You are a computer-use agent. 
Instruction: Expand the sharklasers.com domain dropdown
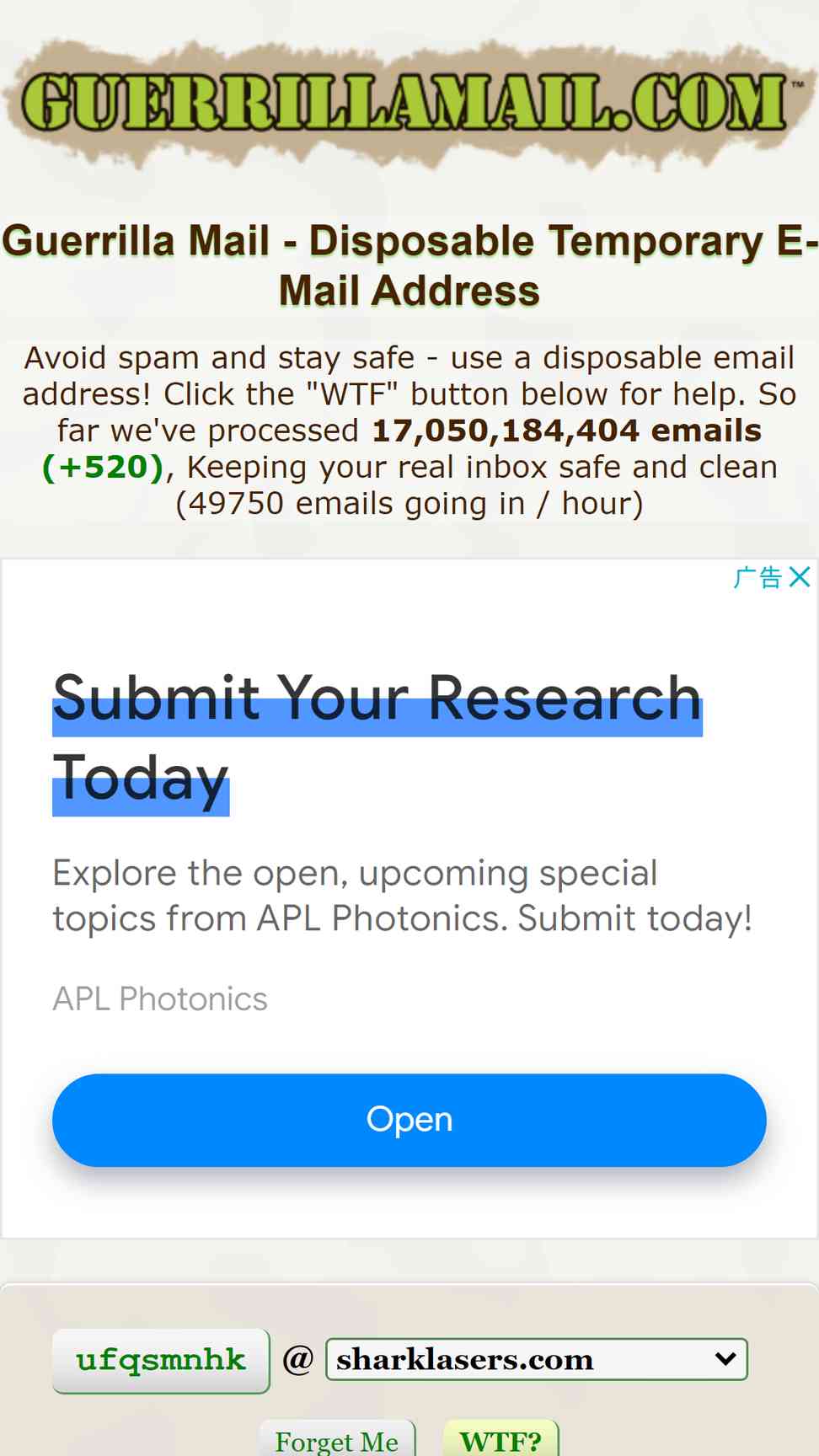(x=537, y=1359)
